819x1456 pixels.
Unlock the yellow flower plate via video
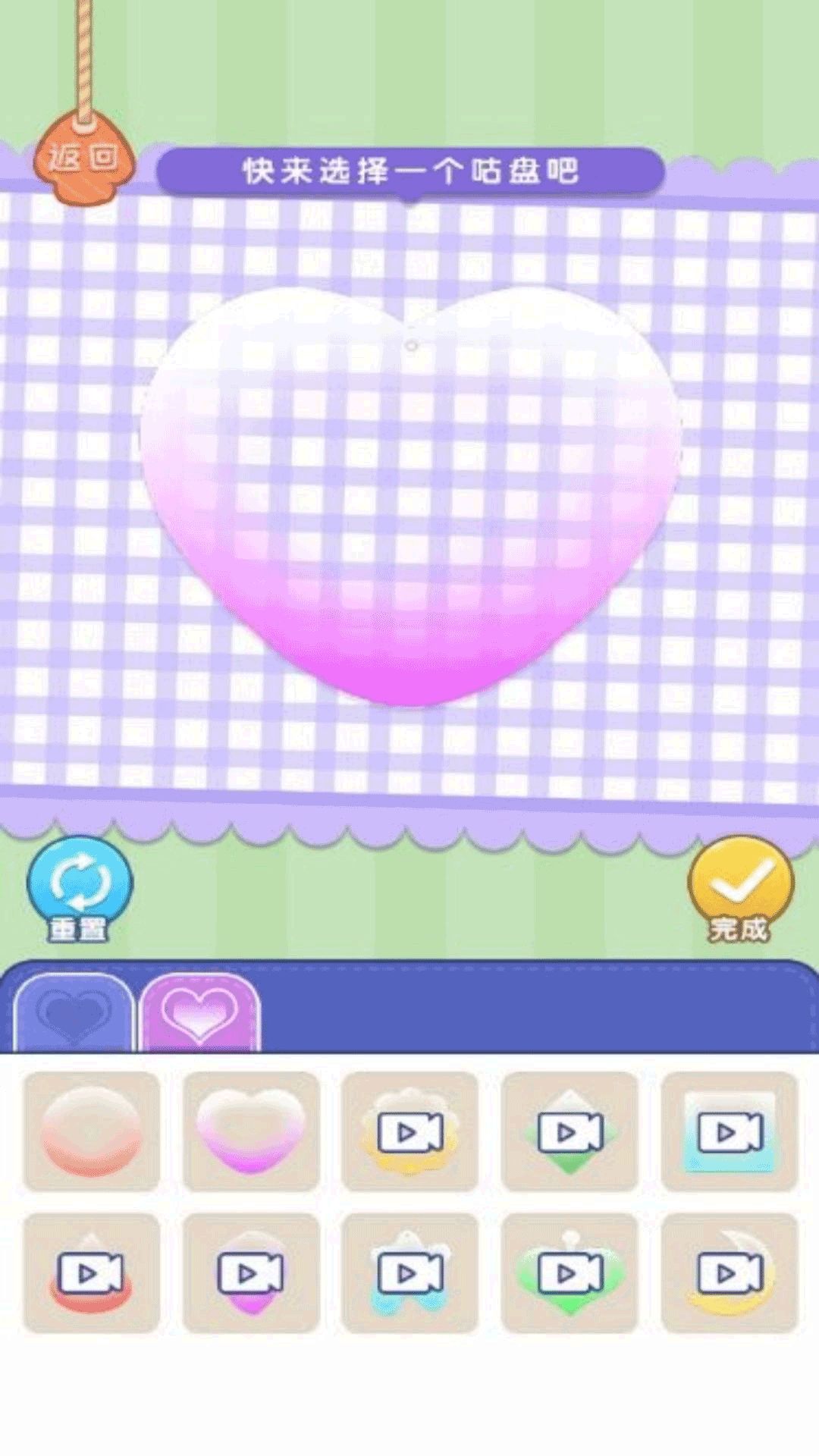pyautogui.click(x=410, y=1131)
